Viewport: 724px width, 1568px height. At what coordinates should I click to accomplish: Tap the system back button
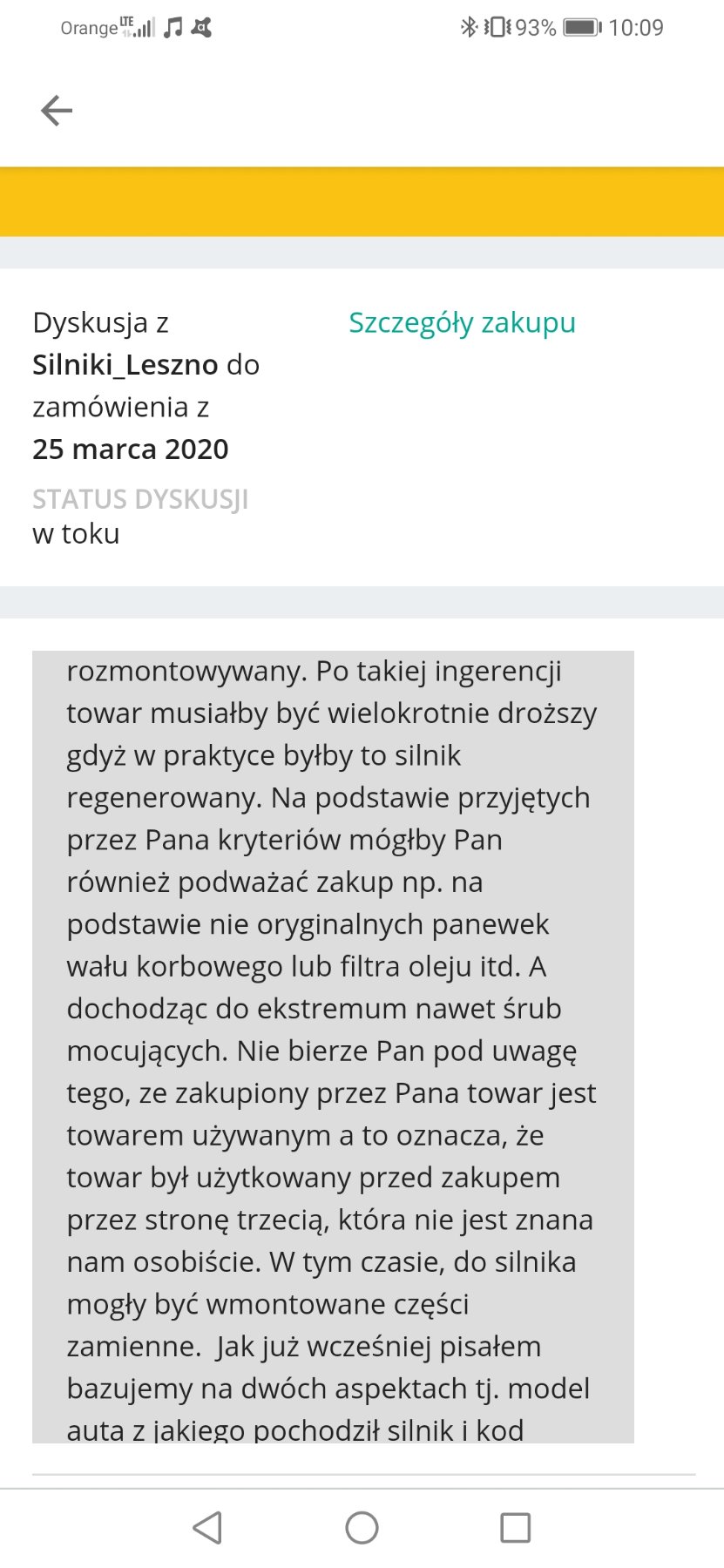pos(207,1527)
